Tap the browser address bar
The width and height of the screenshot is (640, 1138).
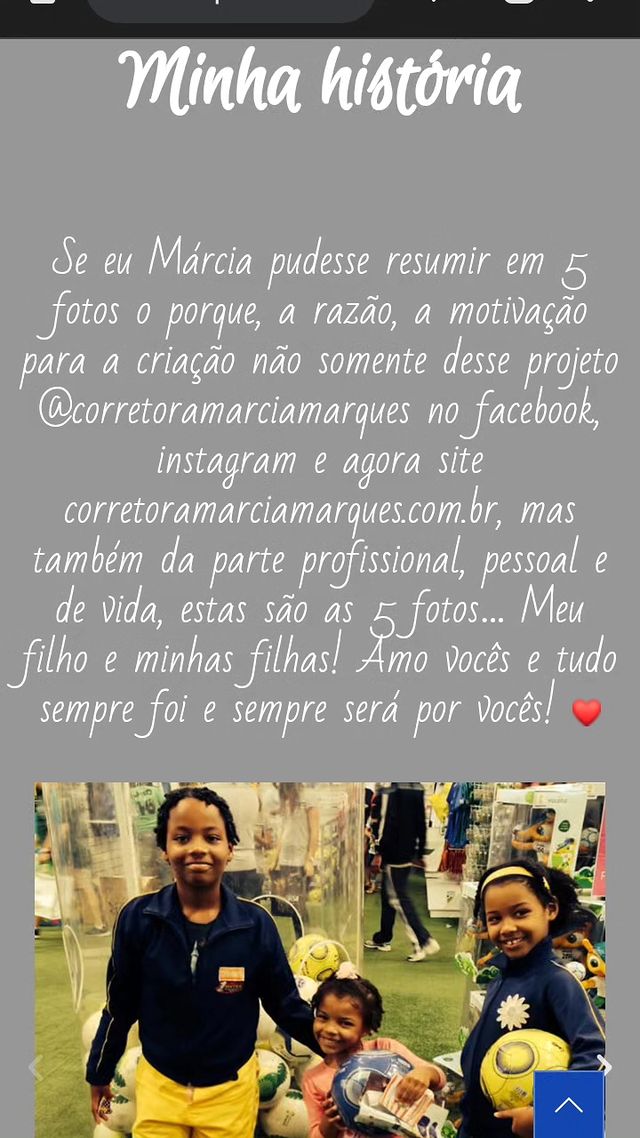point(230,8)
